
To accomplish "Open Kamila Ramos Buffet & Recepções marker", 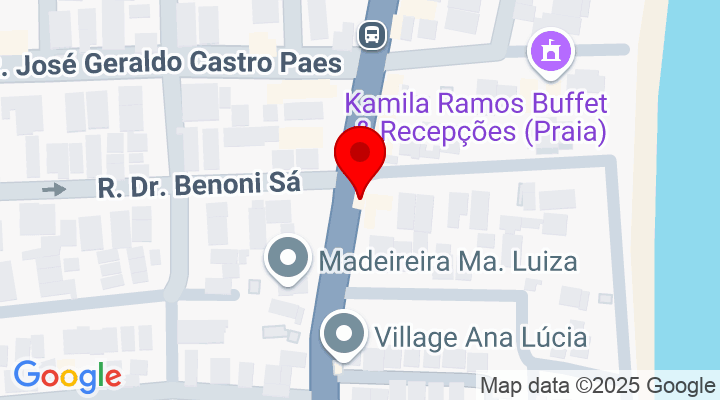I will pos(549,50).
